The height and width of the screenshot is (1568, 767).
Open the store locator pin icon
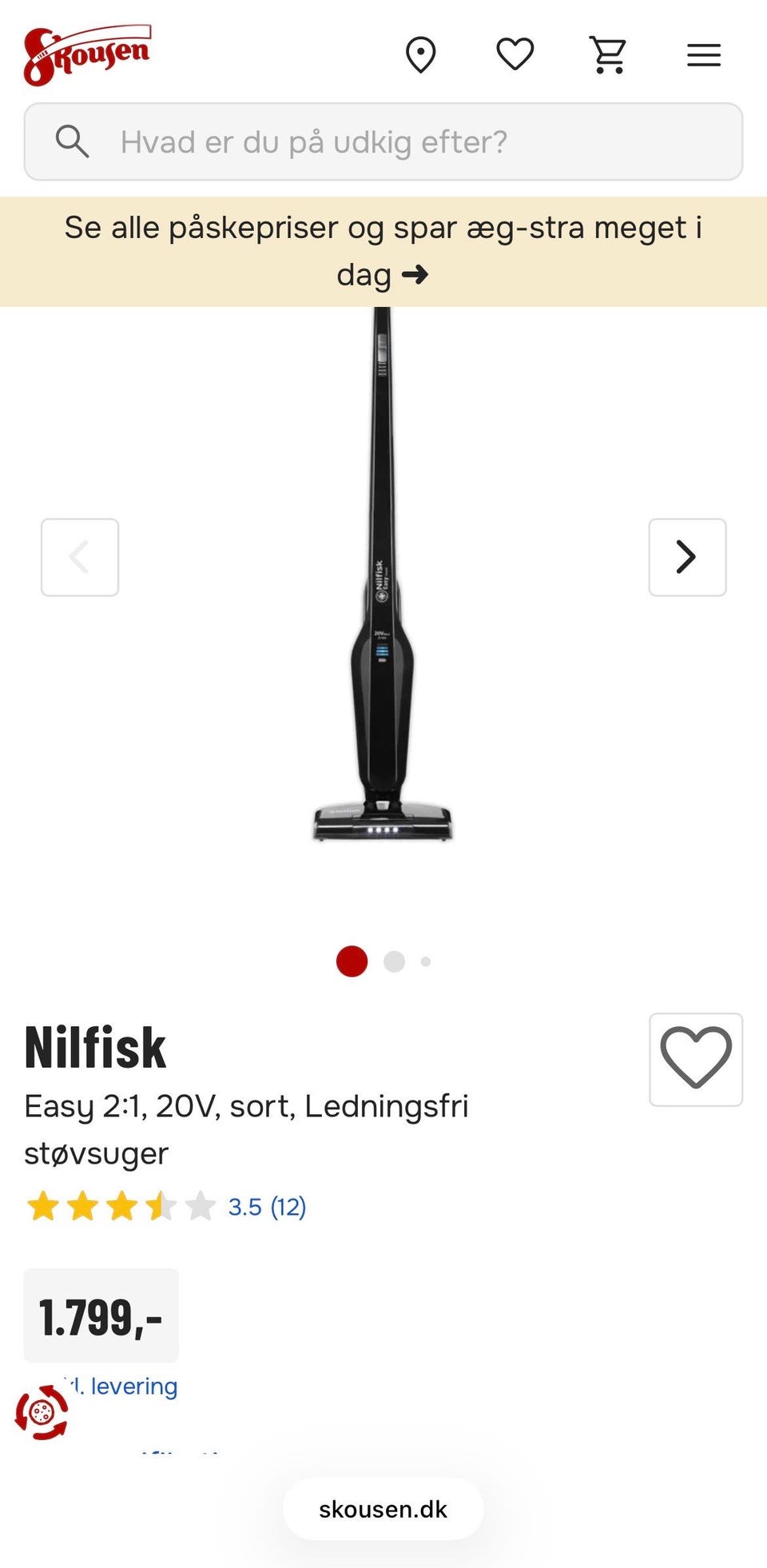pos(421,55)
